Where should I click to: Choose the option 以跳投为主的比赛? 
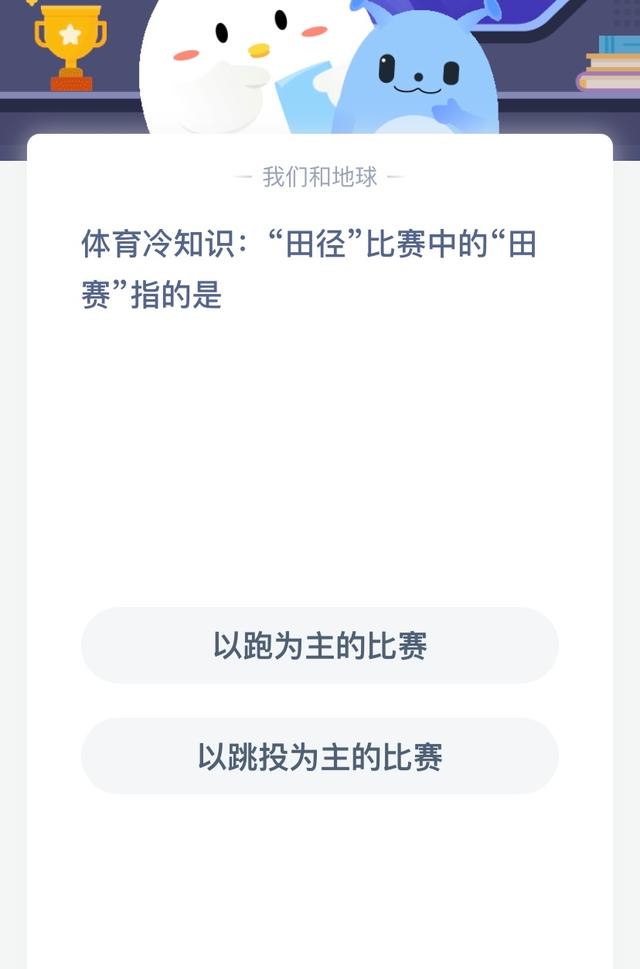tap(320, 757)
